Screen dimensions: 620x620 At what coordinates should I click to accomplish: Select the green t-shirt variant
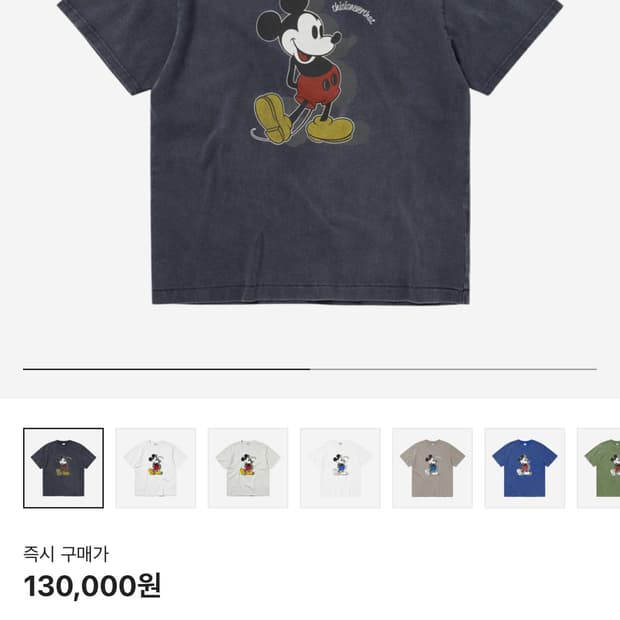[598, 468]
